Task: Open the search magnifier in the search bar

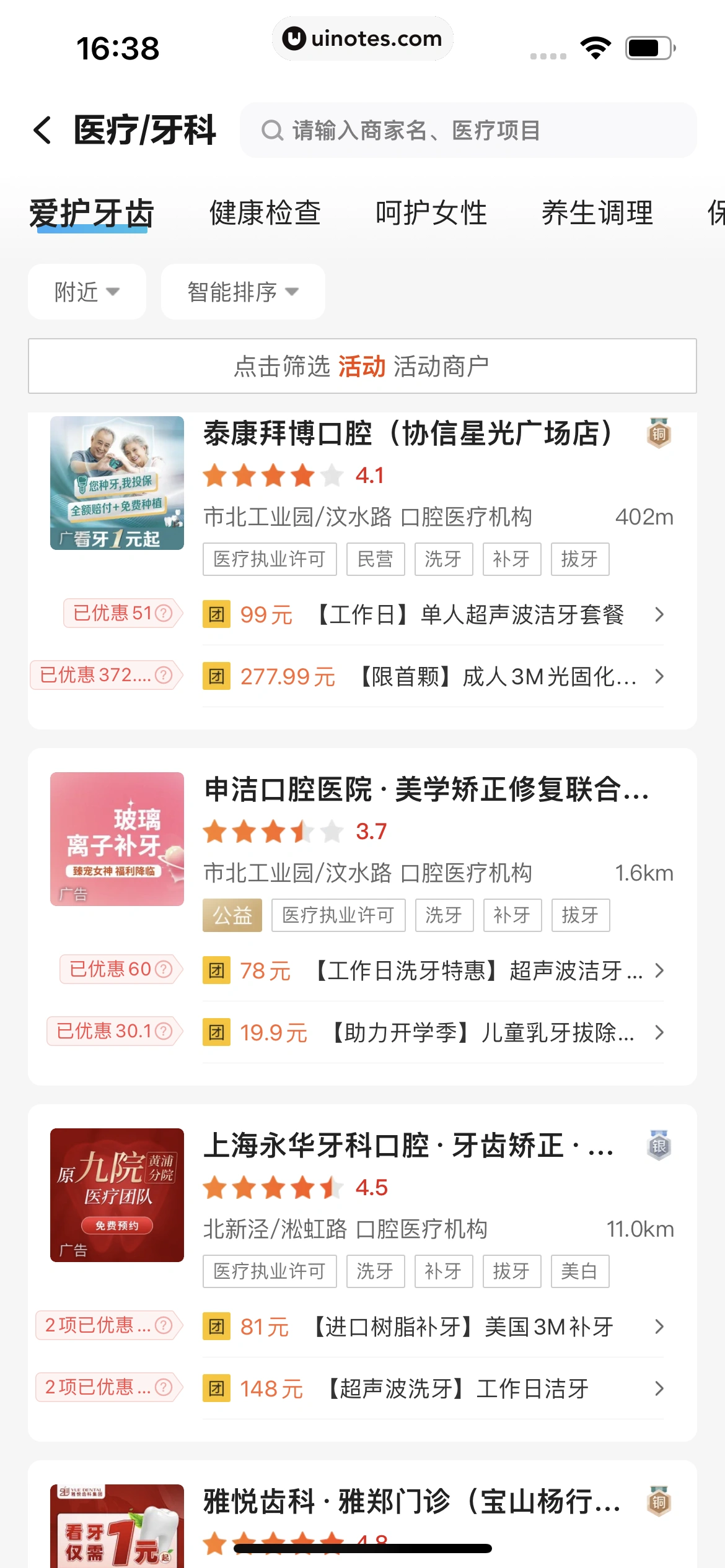Action: (x=273, y=131)
